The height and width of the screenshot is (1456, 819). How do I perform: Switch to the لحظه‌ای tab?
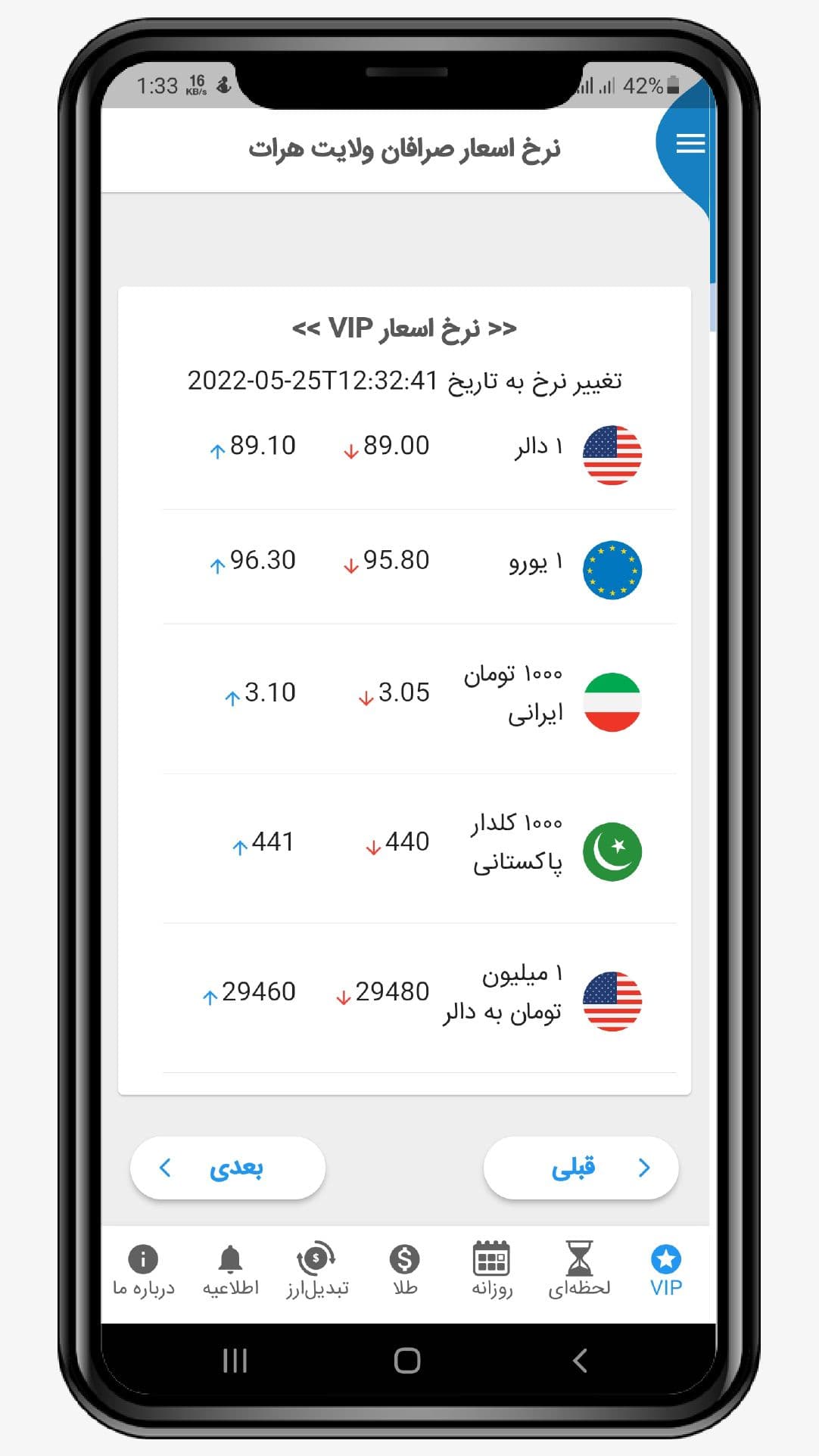pyautogui.click(x=579, y=1271)
